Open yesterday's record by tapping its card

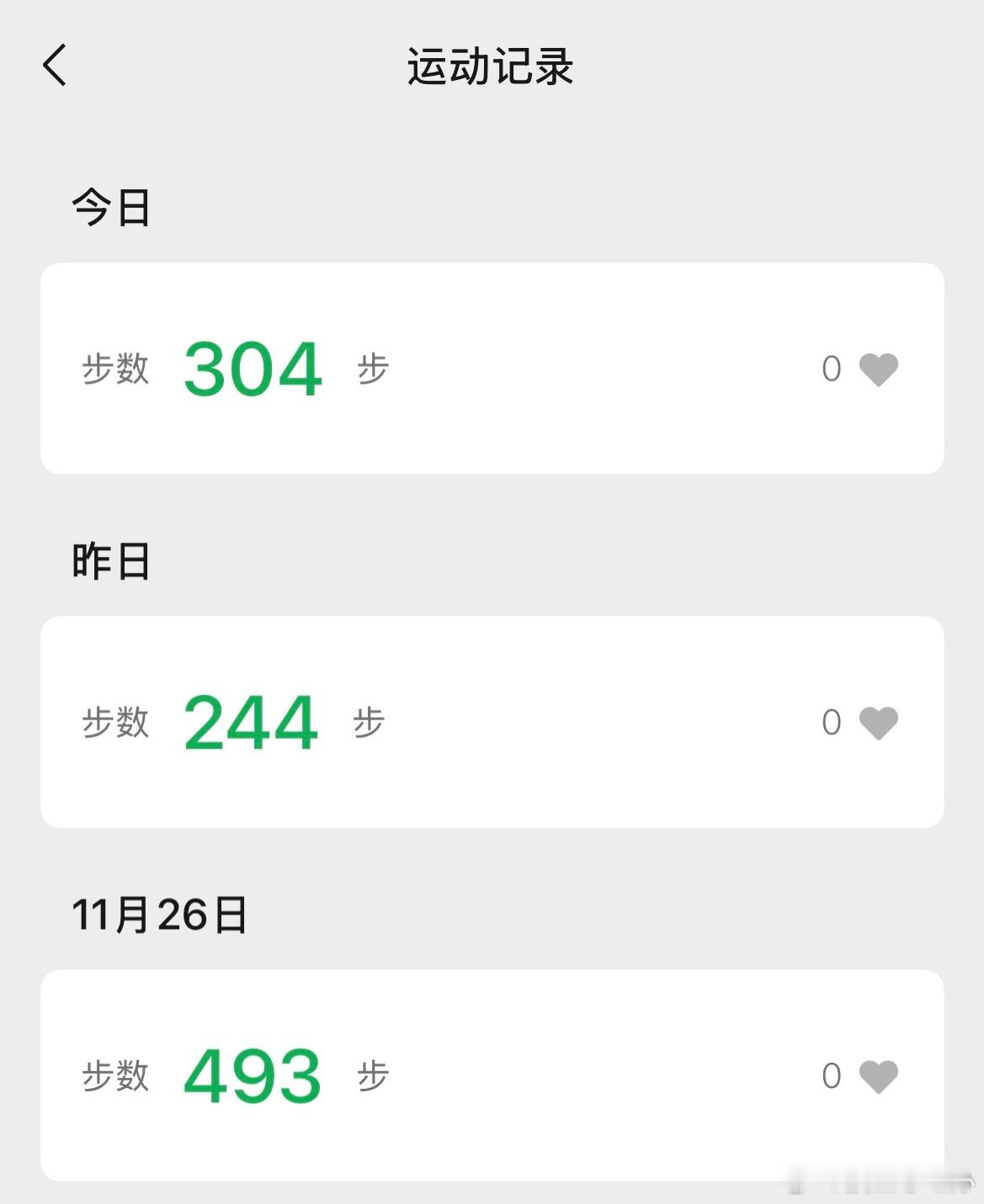click(x=492, y=719)
